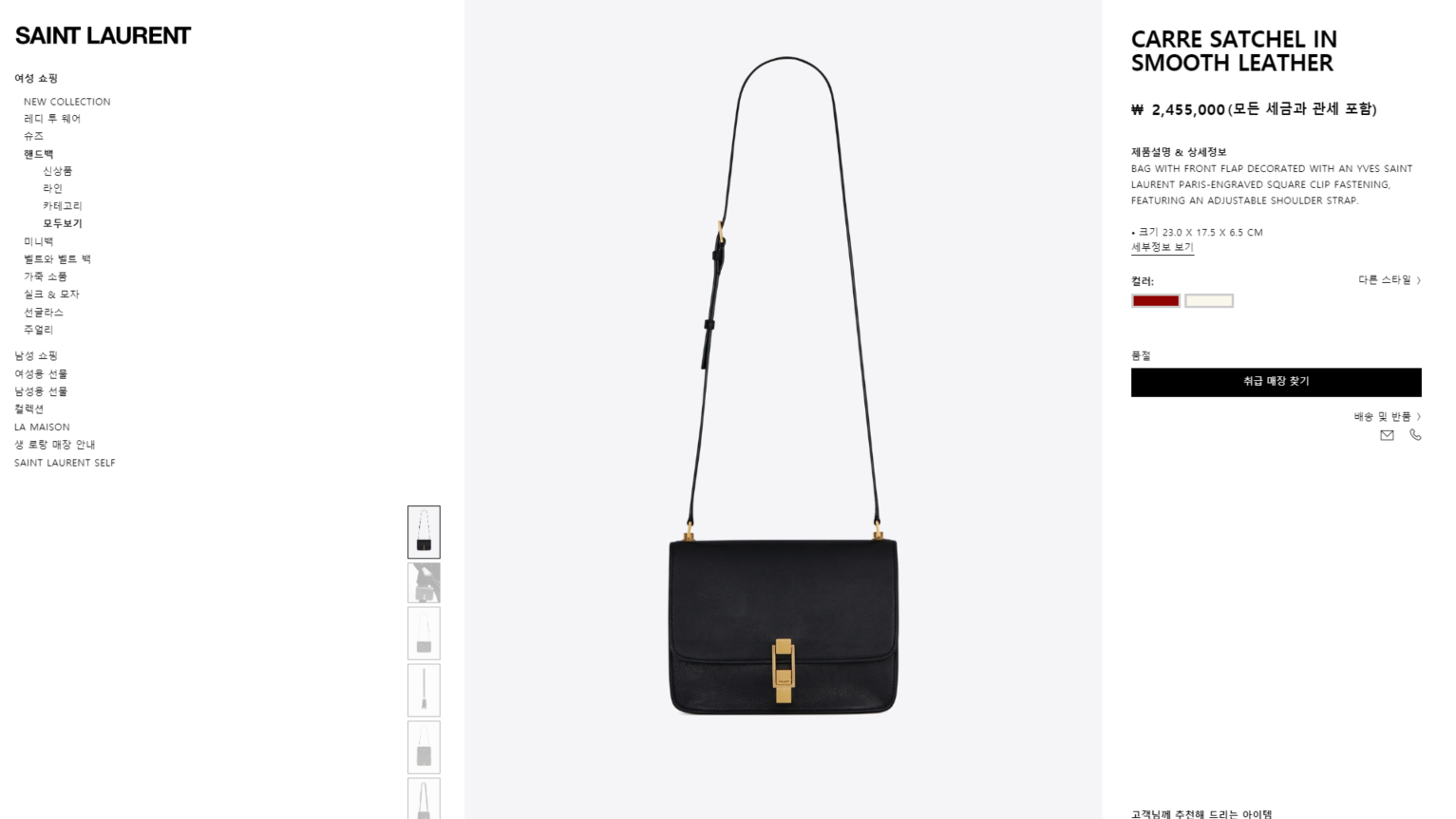Viewport: 1456px width, 819px height.
Task: Open 미니백 category
Action: point(39,241)
